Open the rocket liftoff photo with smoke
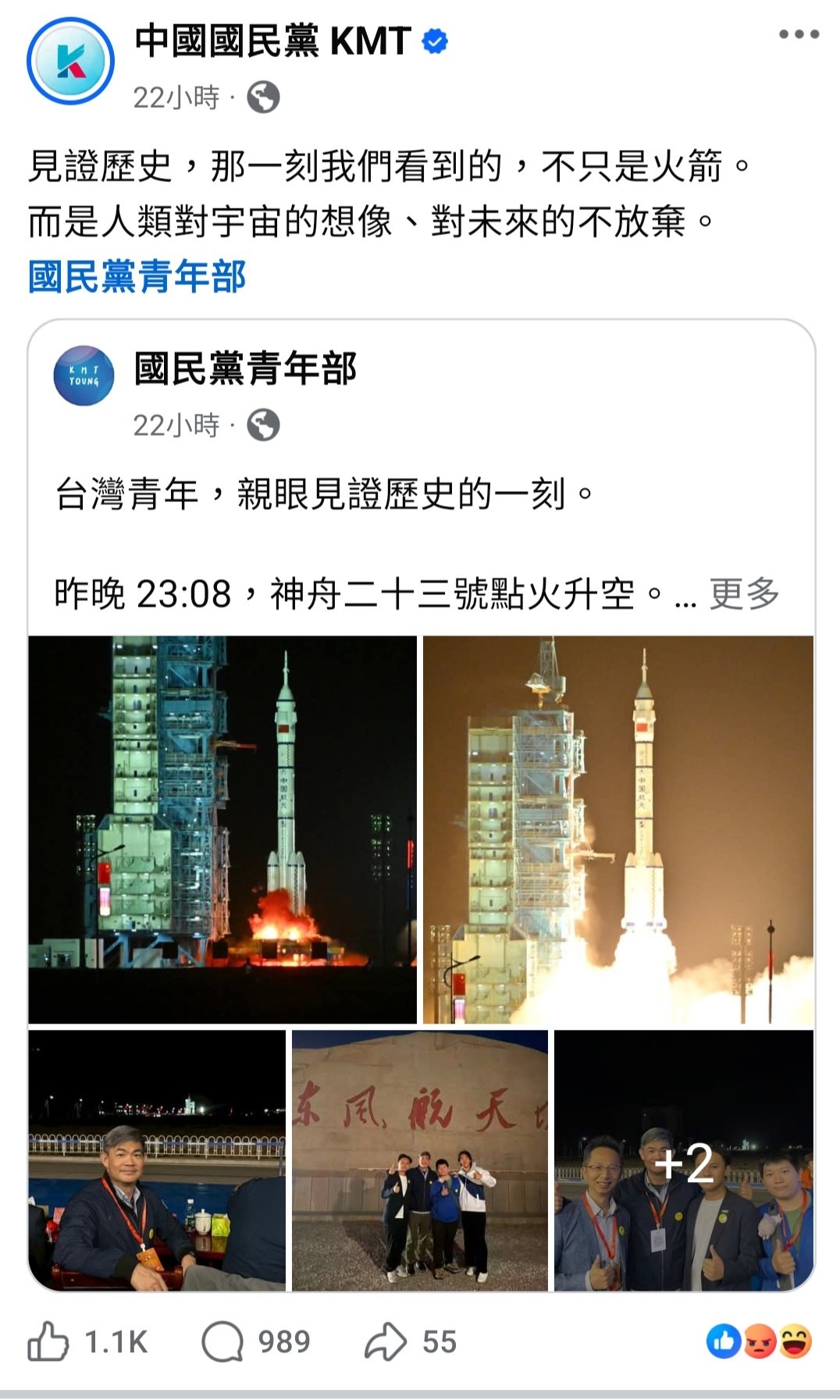 click(618, 829)
